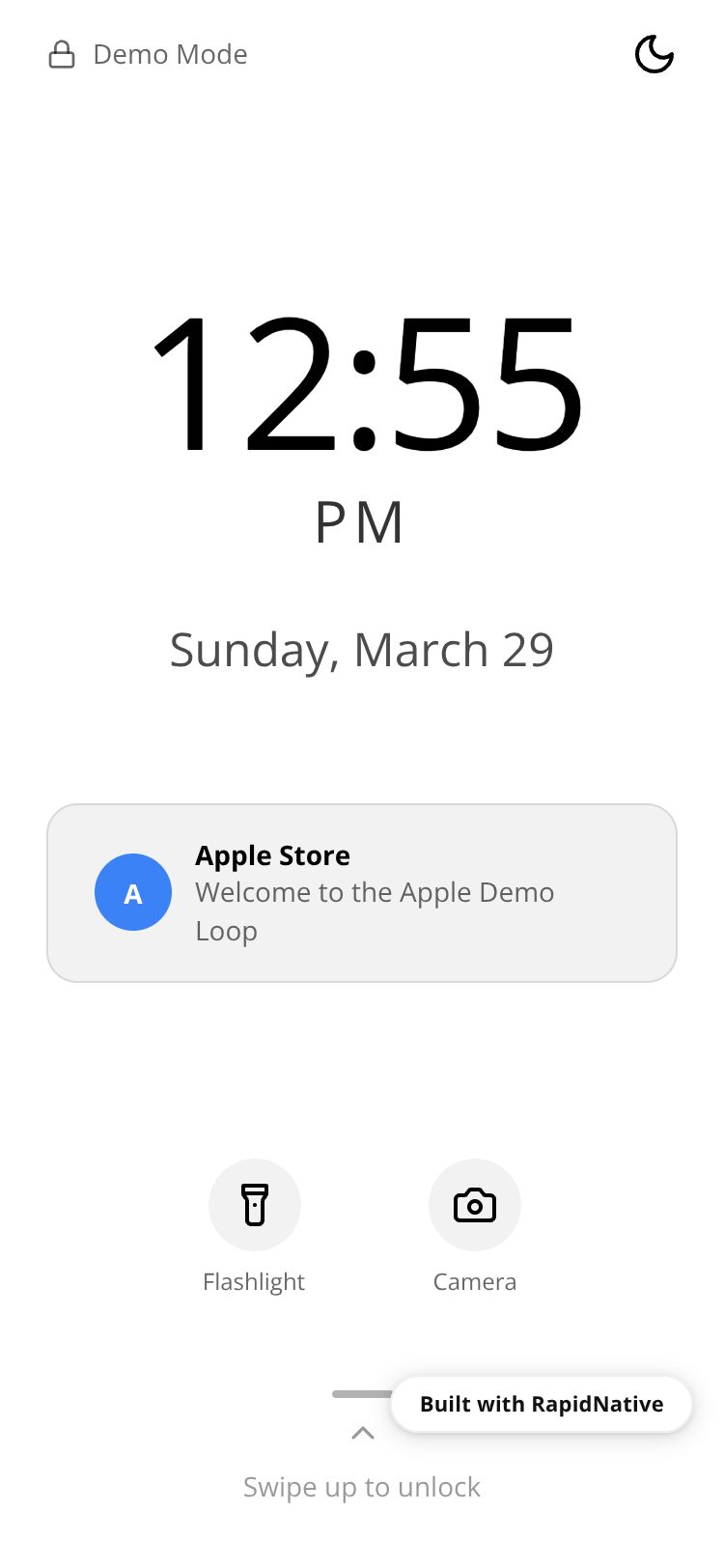Open the Apple Store notification
Image resolution: width=724 pixels, height=1568 pixels.
pos(362,893)
